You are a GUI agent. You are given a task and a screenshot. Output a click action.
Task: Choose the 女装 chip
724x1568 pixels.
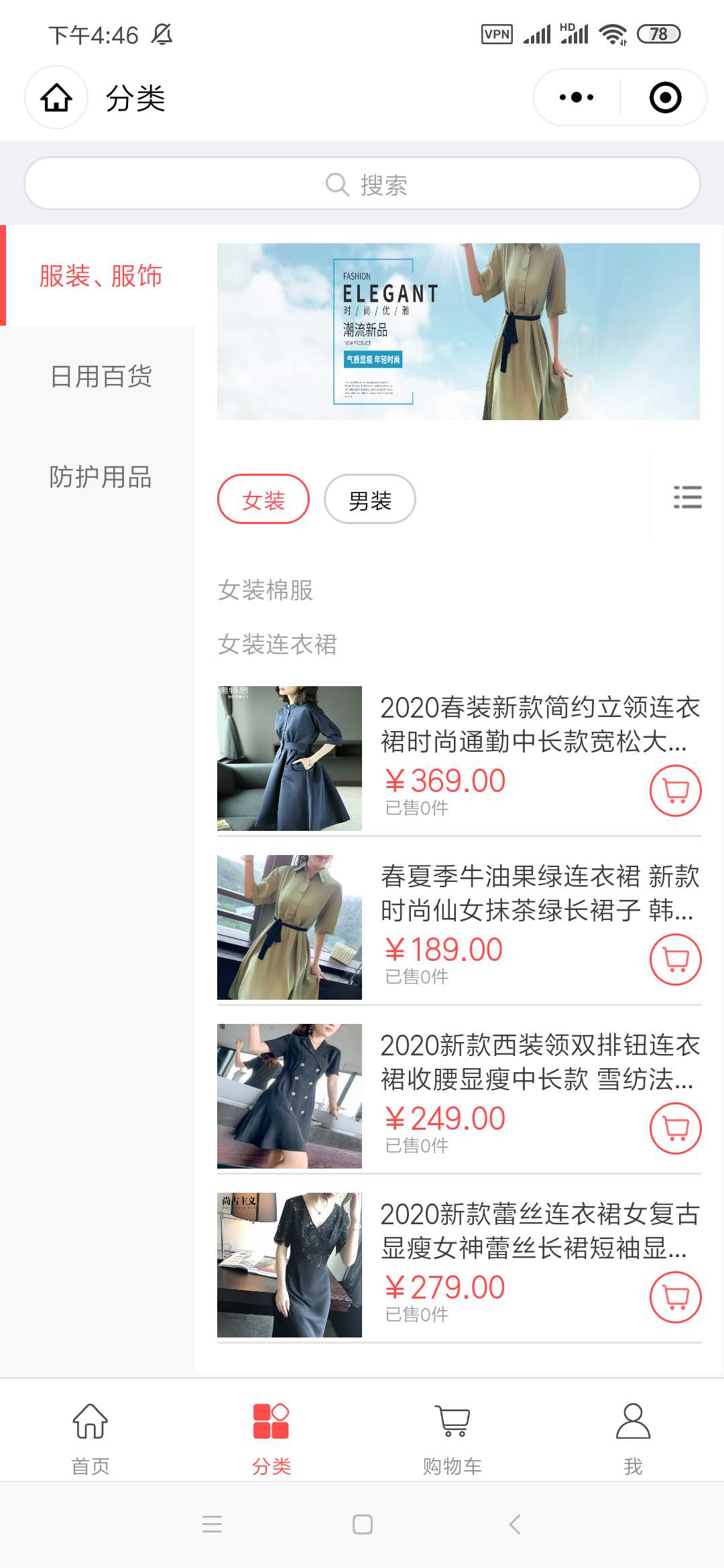pyautogui.click(x=263, y=500)
